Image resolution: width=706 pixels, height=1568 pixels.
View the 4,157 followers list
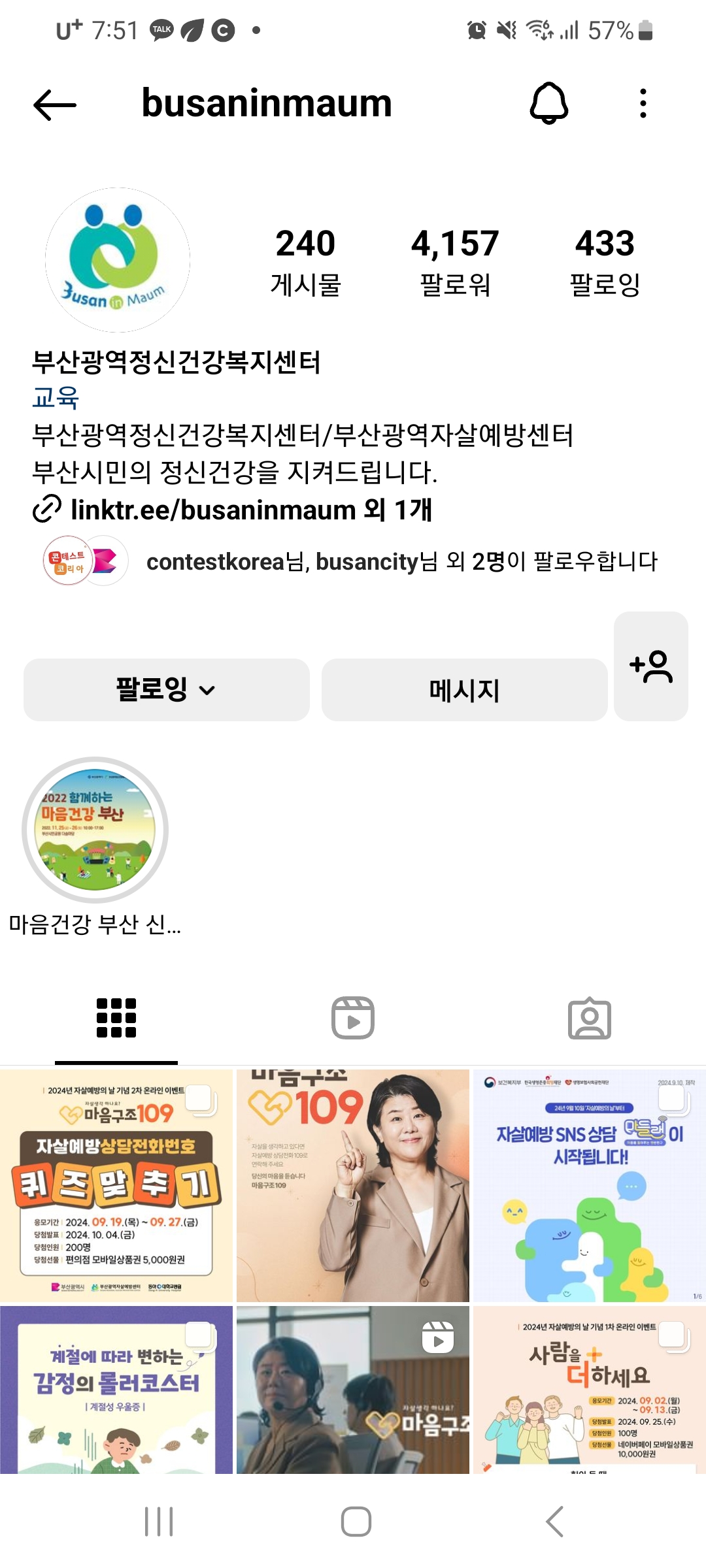point(455,261)
